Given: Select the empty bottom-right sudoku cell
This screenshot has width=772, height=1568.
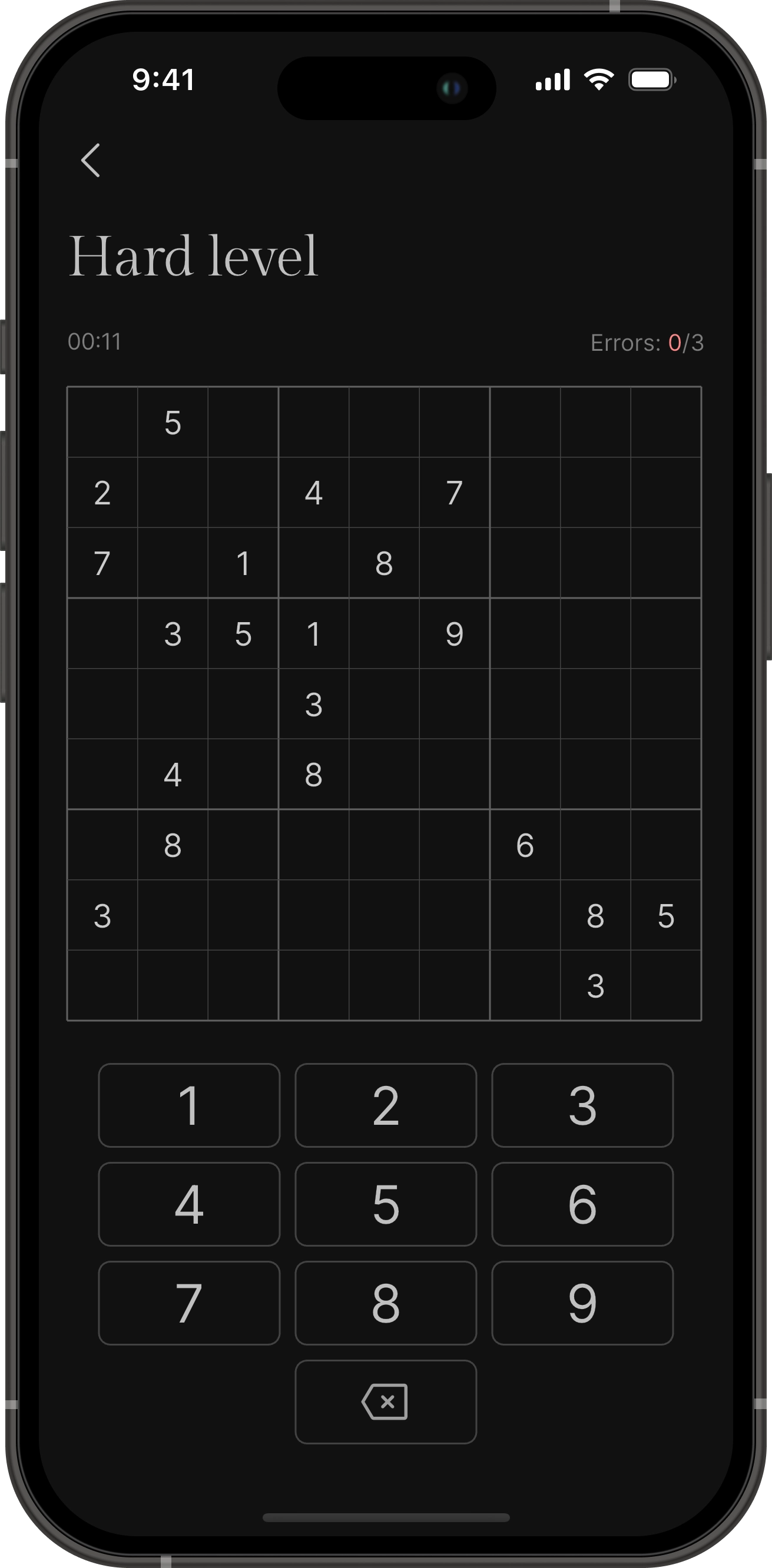Looking at the screenshot, I should click(666, 985).
